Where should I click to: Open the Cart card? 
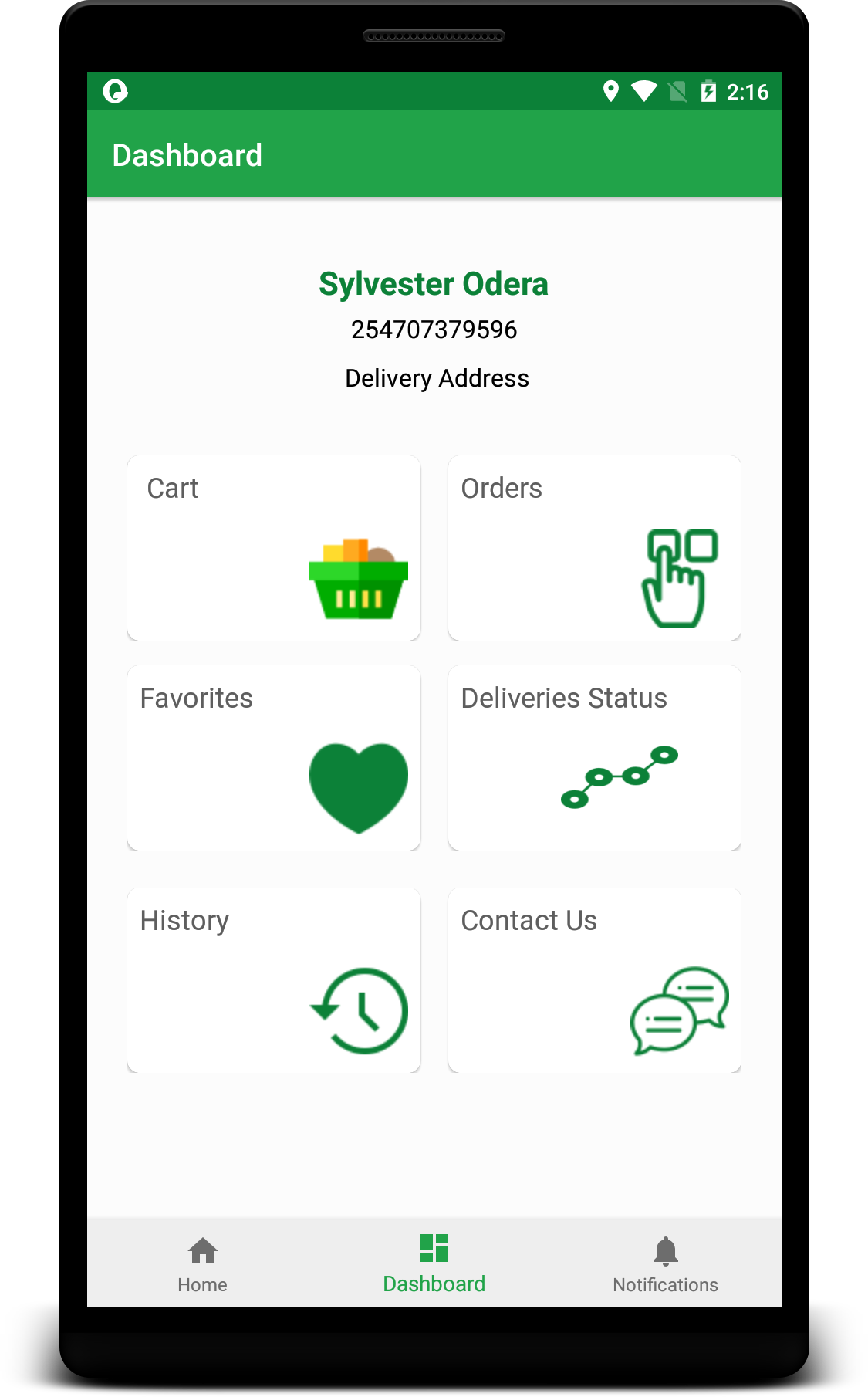(x=274, y=548)
